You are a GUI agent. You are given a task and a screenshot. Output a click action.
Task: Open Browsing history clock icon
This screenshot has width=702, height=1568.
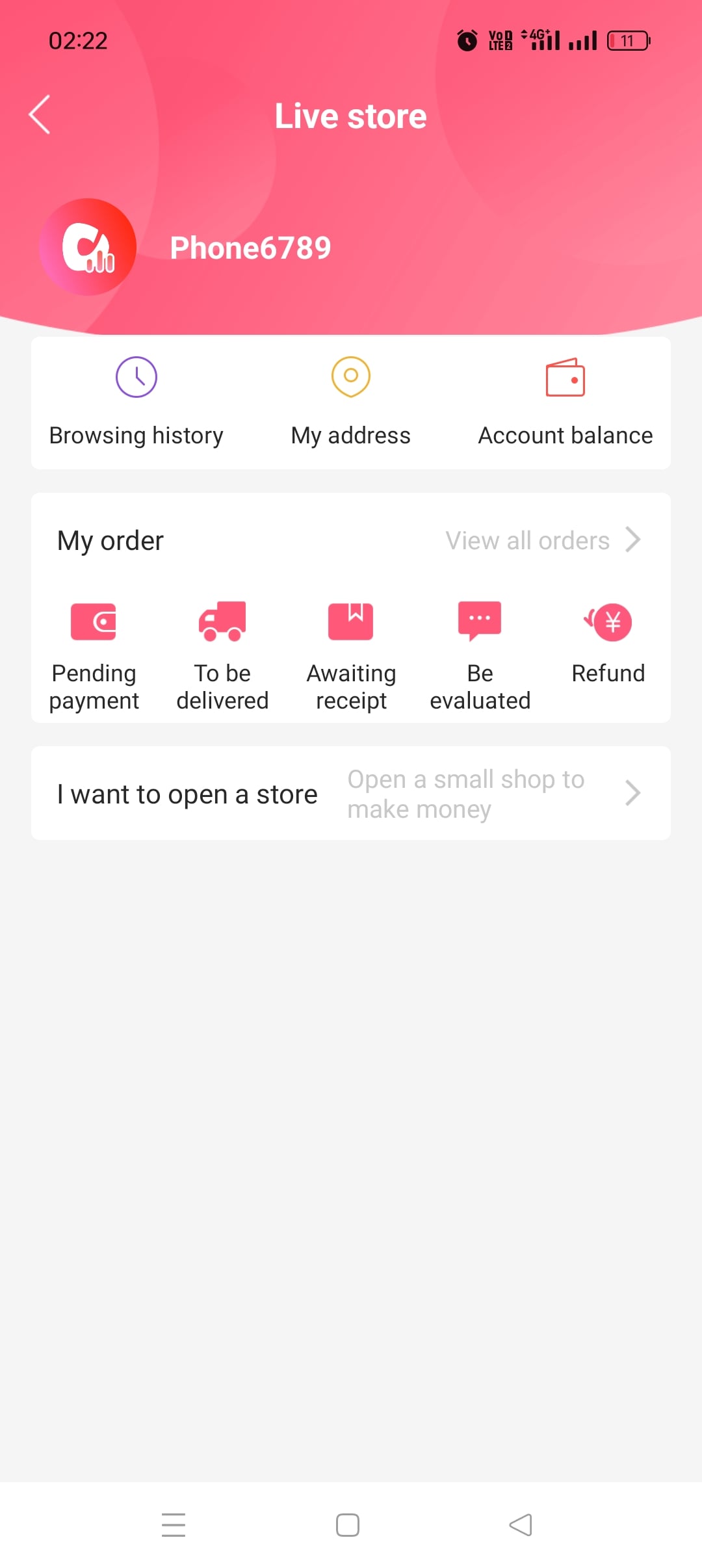(136, 377)
